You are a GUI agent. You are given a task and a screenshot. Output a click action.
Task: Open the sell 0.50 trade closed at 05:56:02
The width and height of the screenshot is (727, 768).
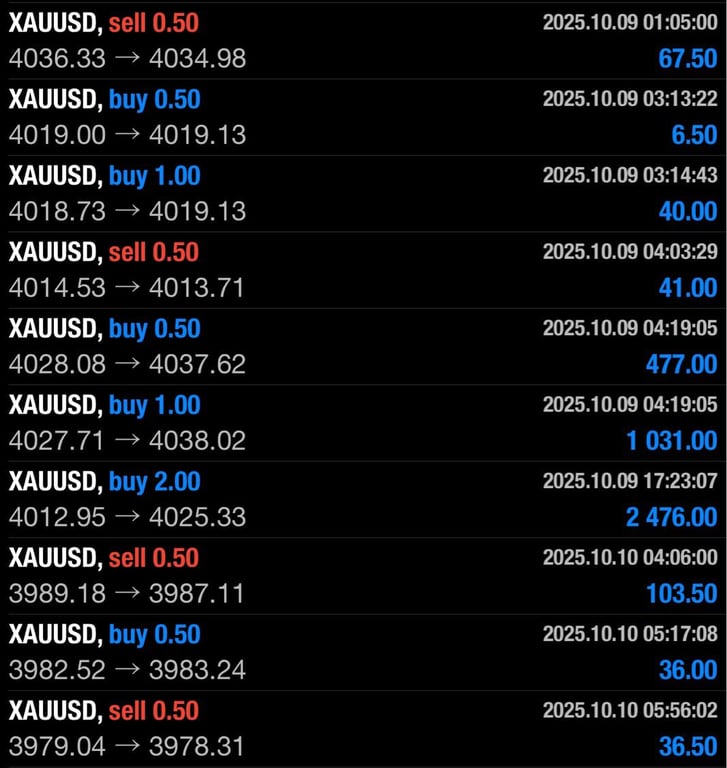[x=364, y=728]
